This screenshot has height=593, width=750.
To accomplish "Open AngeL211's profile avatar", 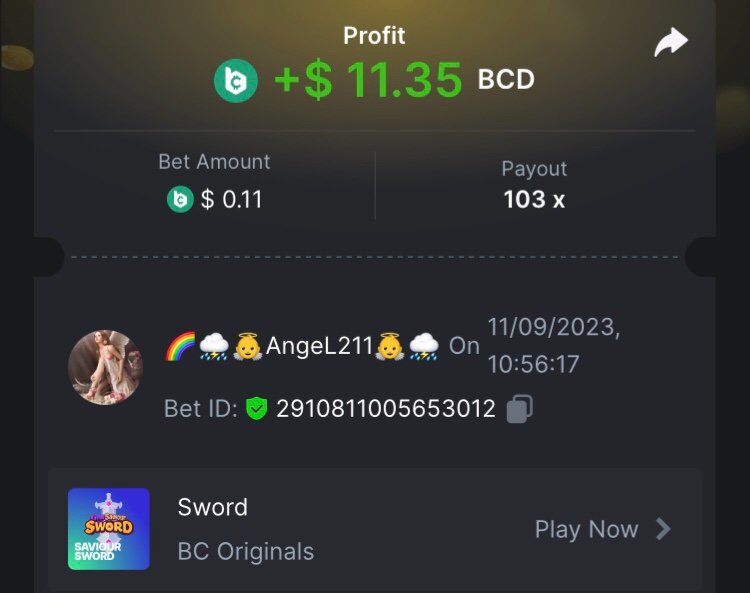I will tap(105, 367).
